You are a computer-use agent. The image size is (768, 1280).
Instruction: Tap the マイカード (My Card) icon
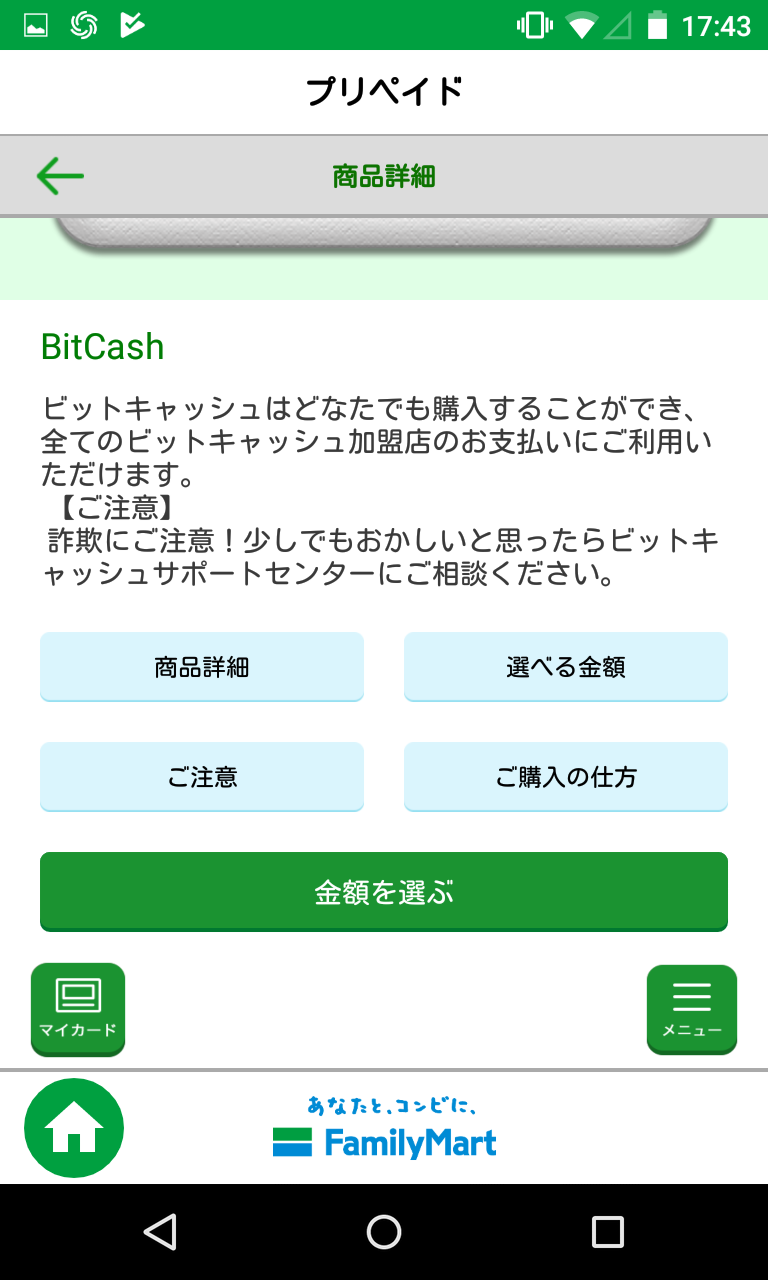click(77, 1008)
